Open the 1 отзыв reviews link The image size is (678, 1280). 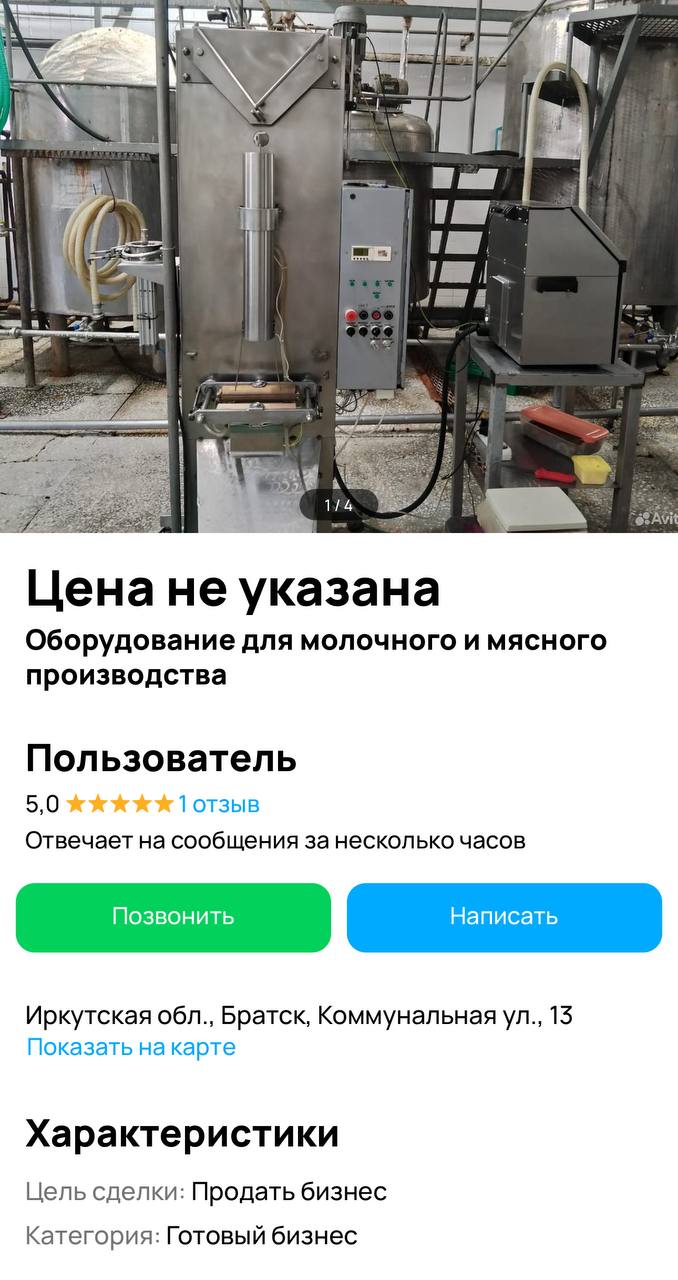(219, 804)
